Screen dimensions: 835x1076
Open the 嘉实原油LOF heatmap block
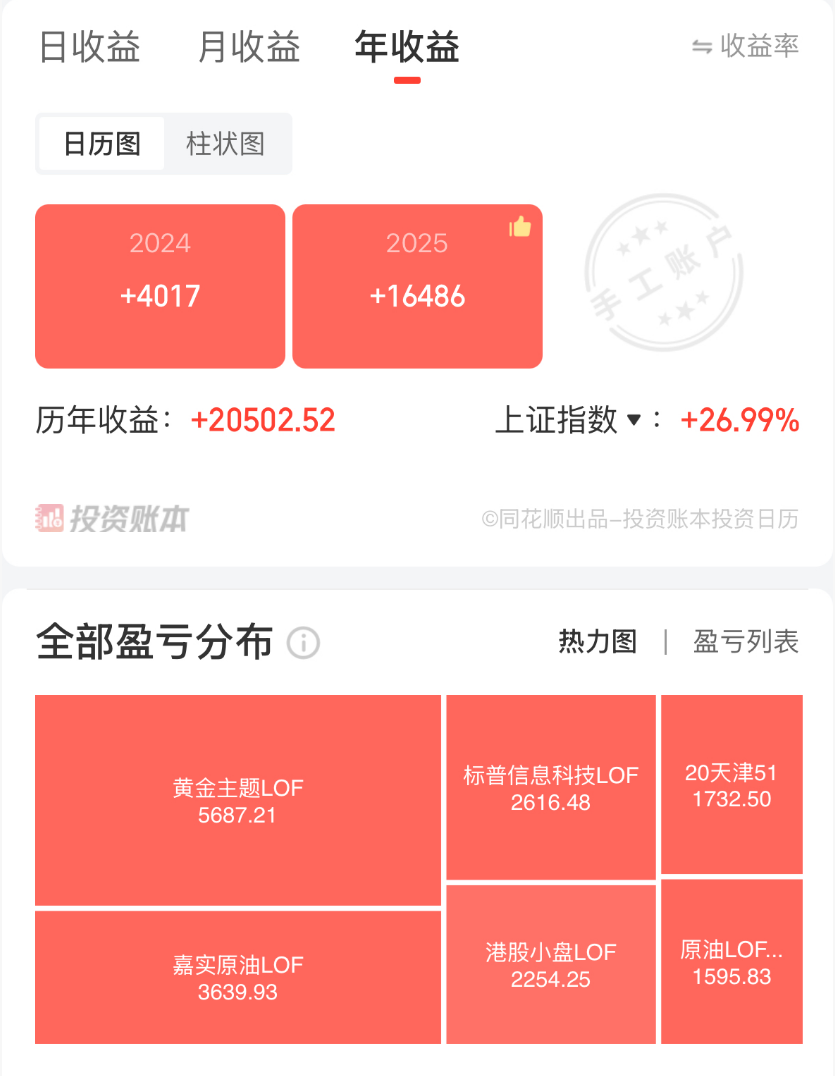(237, 977)
